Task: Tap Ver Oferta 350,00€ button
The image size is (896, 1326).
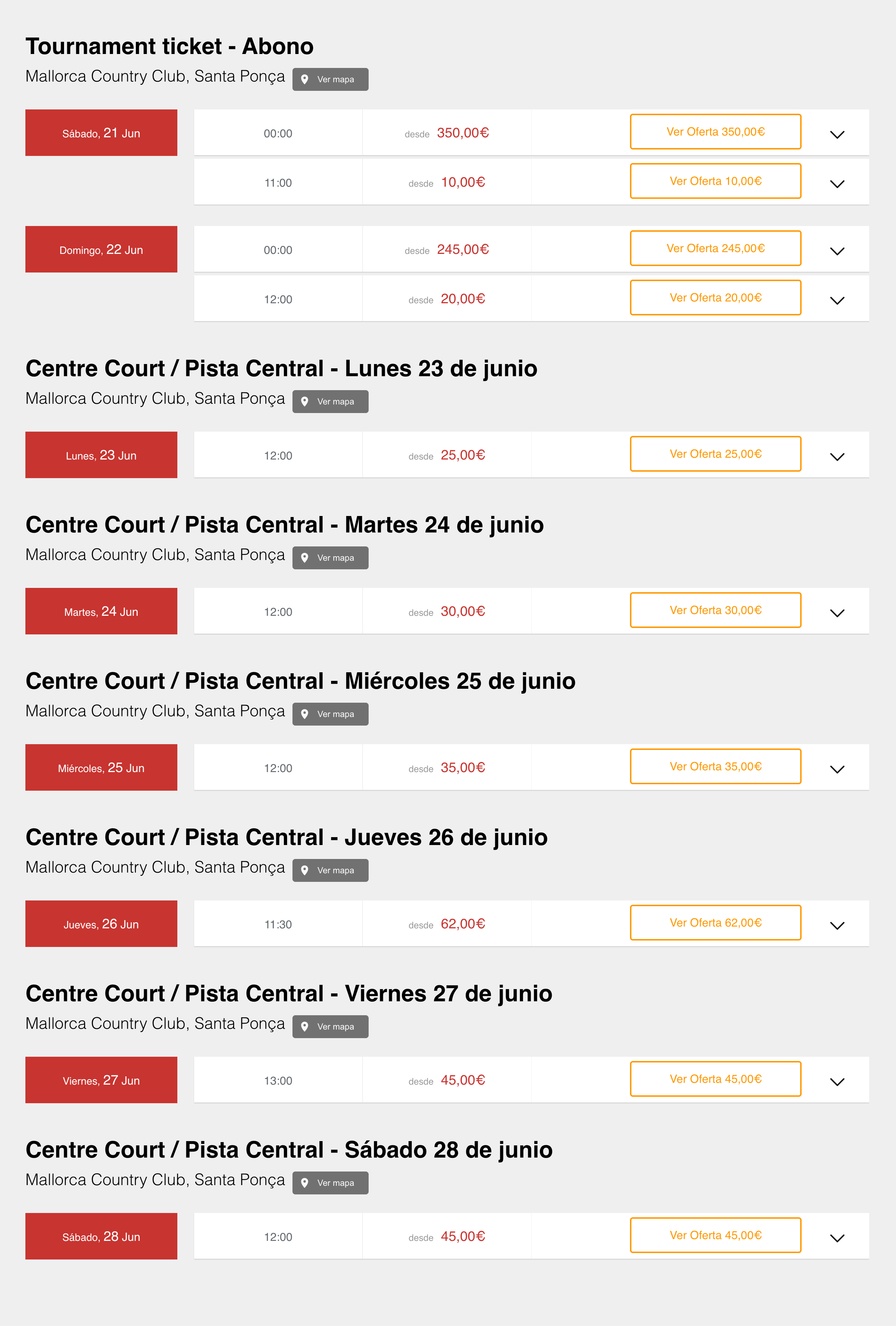Action: click(x=715, y=132)
